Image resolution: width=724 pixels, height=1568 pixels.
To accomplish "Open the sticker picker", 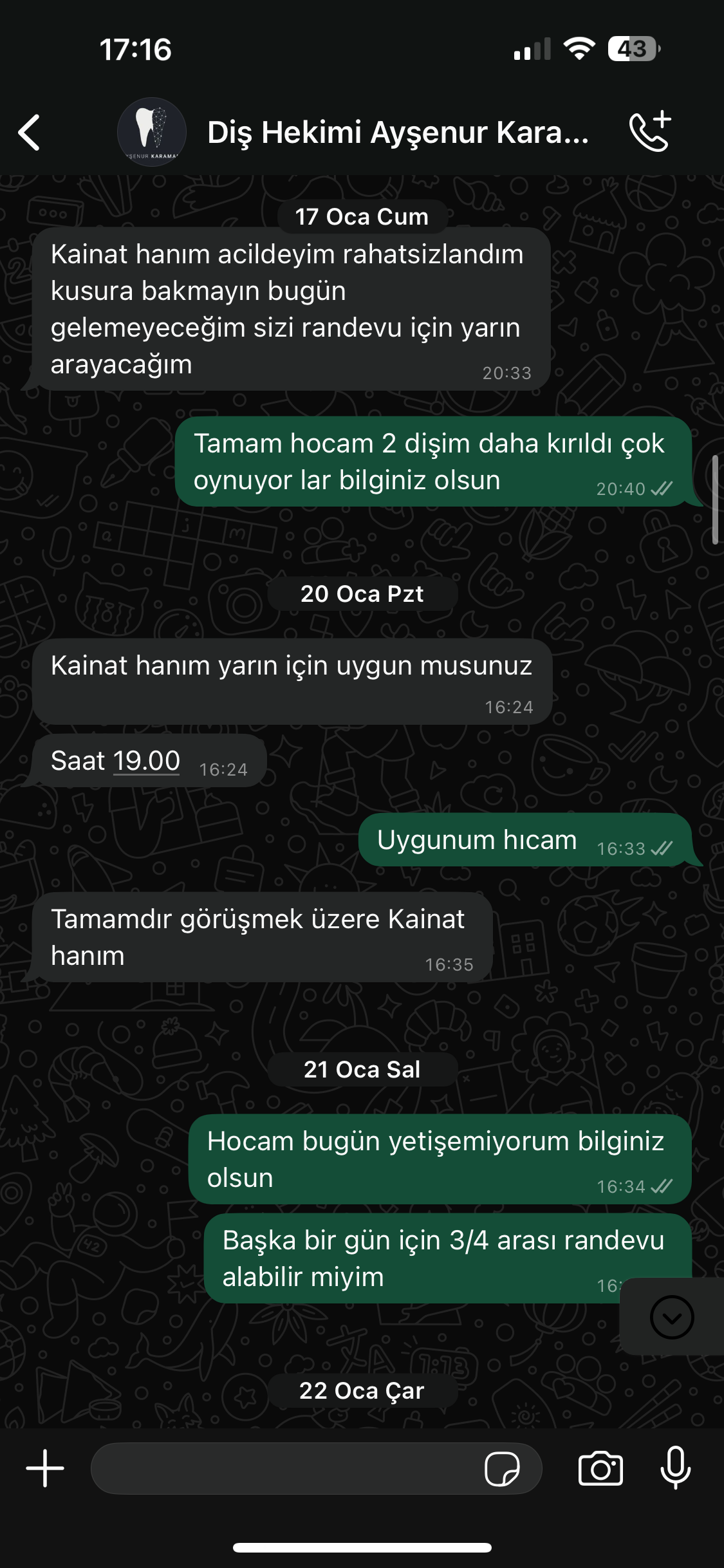I will pyautogui.click(x=502, y=1469).
